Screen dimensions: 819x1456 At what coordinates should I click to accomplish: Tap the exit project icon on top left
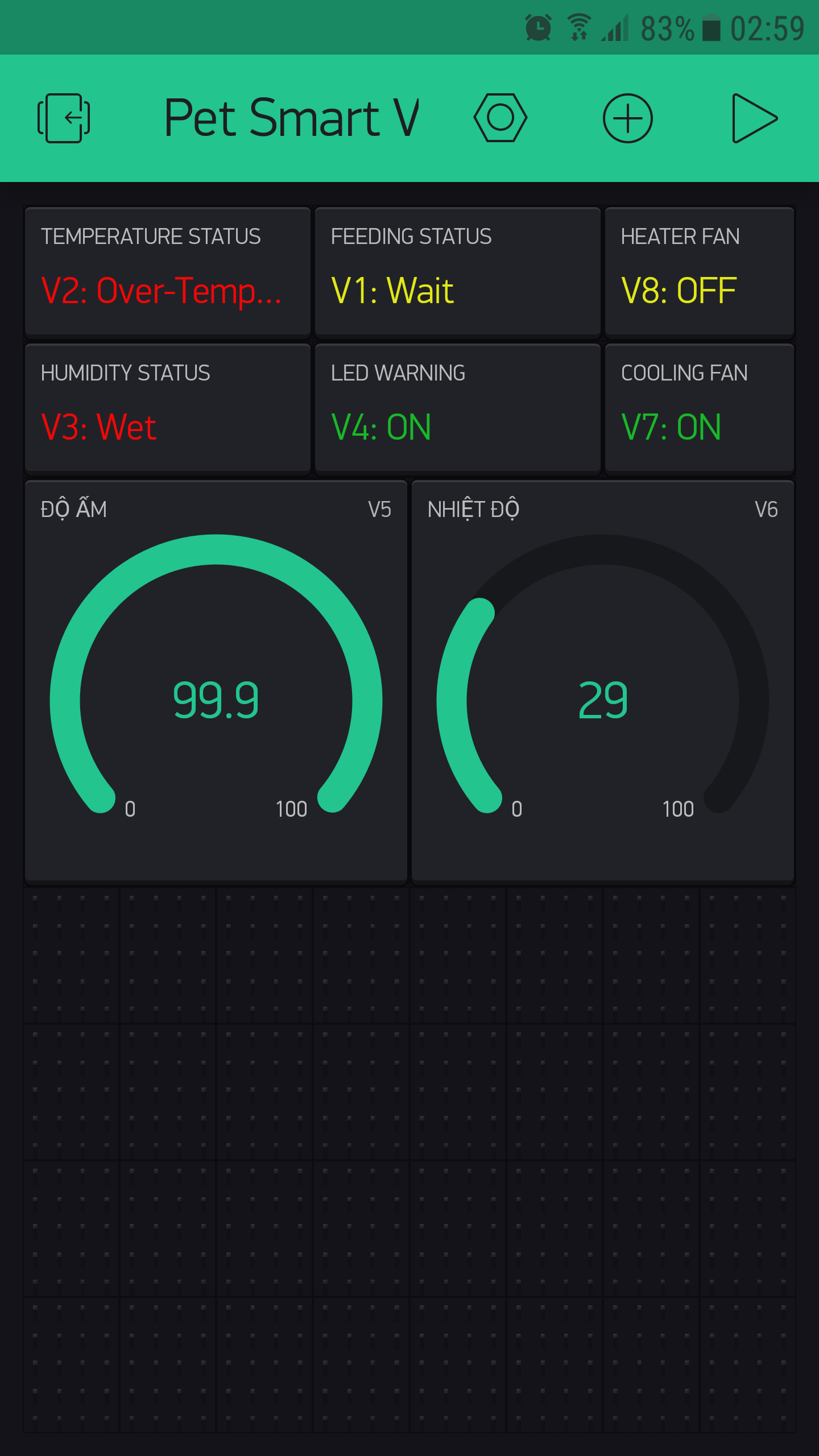(x=64, y=118)
